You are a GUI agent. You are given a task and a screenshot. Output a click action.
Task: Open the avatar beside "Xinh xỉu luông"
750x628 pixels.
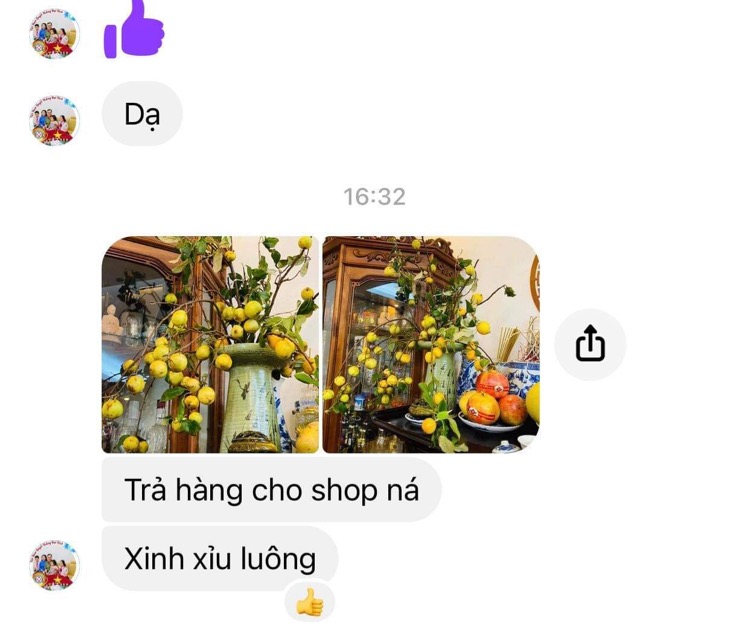pos(54,564)
